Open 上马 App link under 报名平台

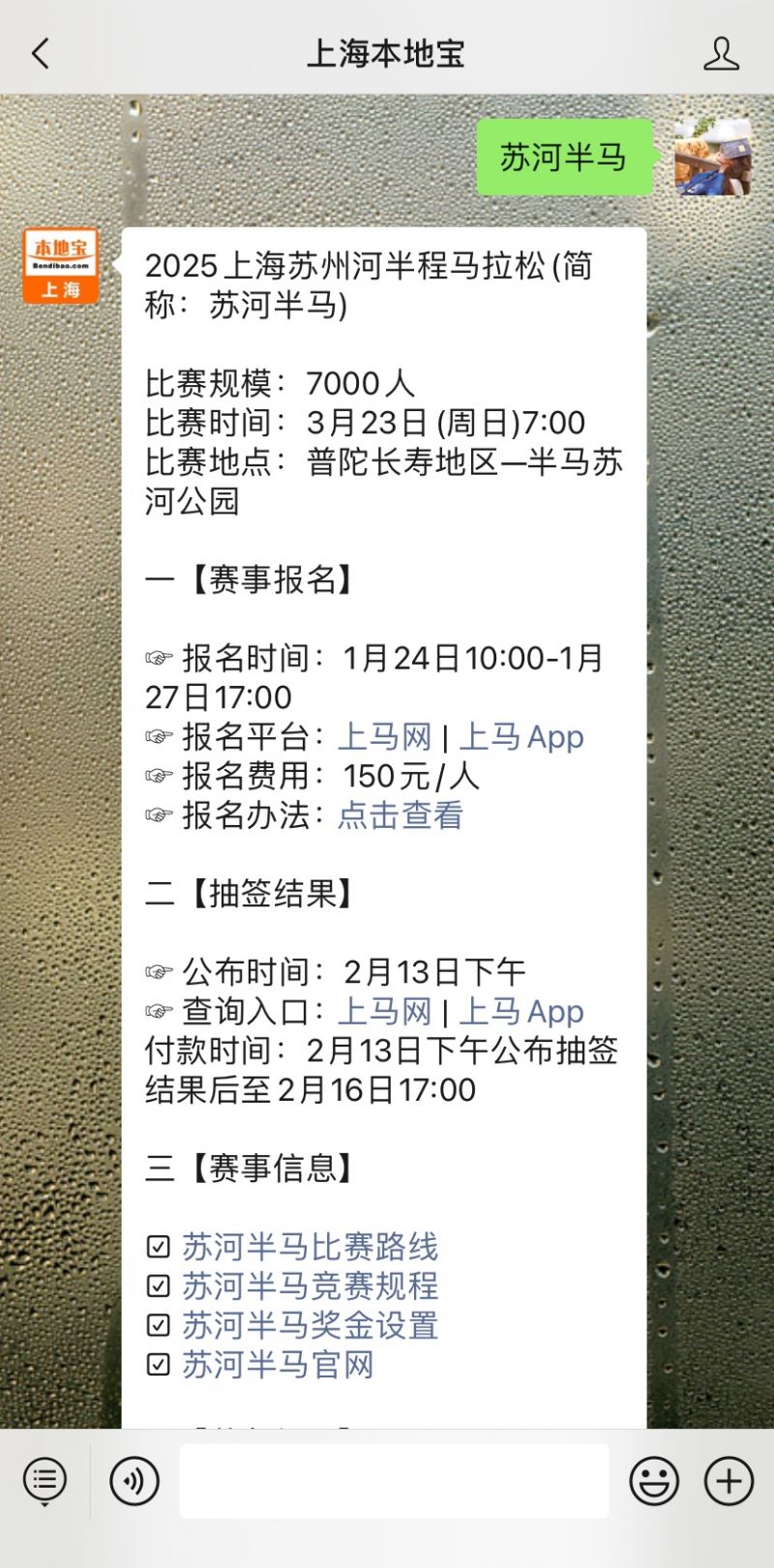click(521, 737)
